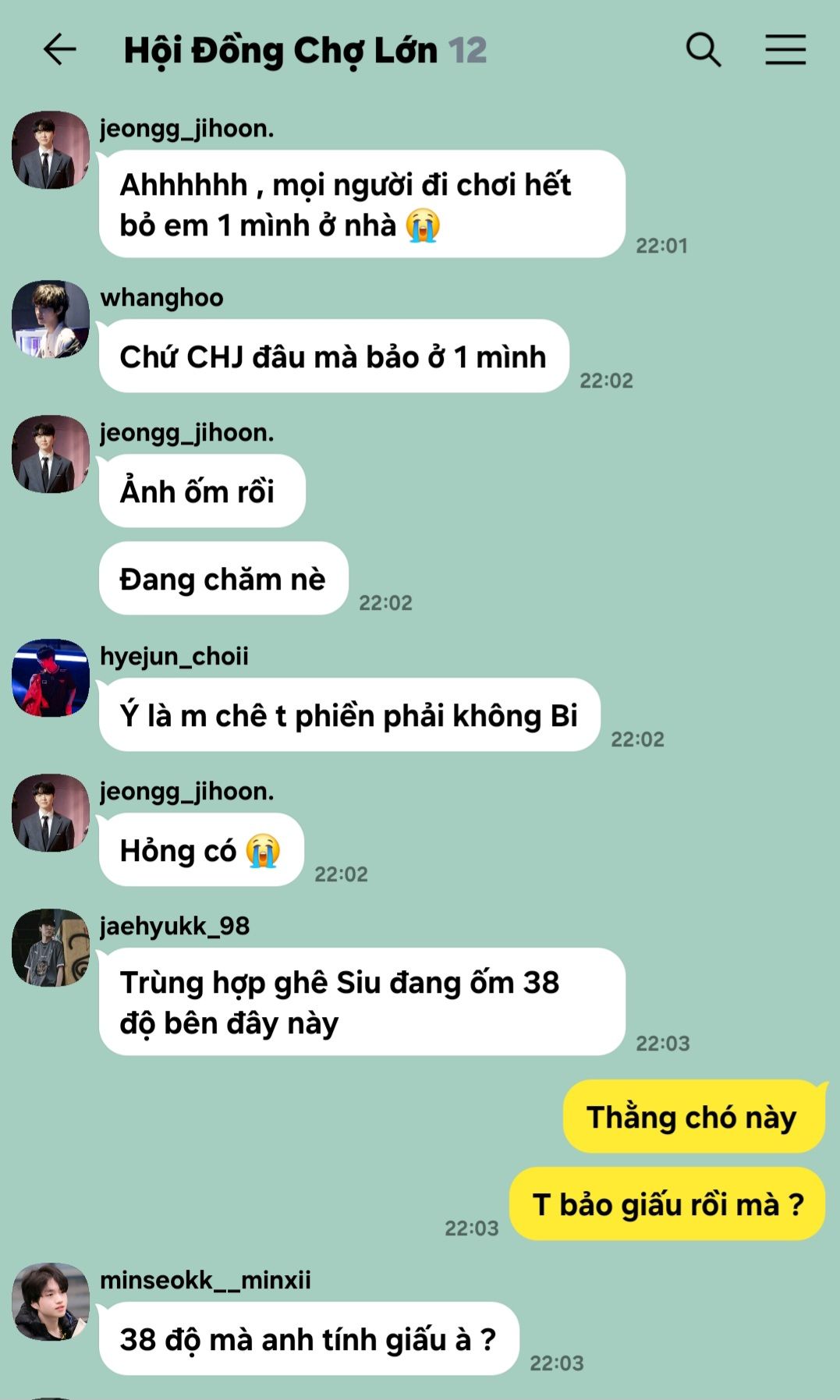840x1400 pixels.
Task: Open hyejun_choii's profile picture
Action: coord(51,679)
